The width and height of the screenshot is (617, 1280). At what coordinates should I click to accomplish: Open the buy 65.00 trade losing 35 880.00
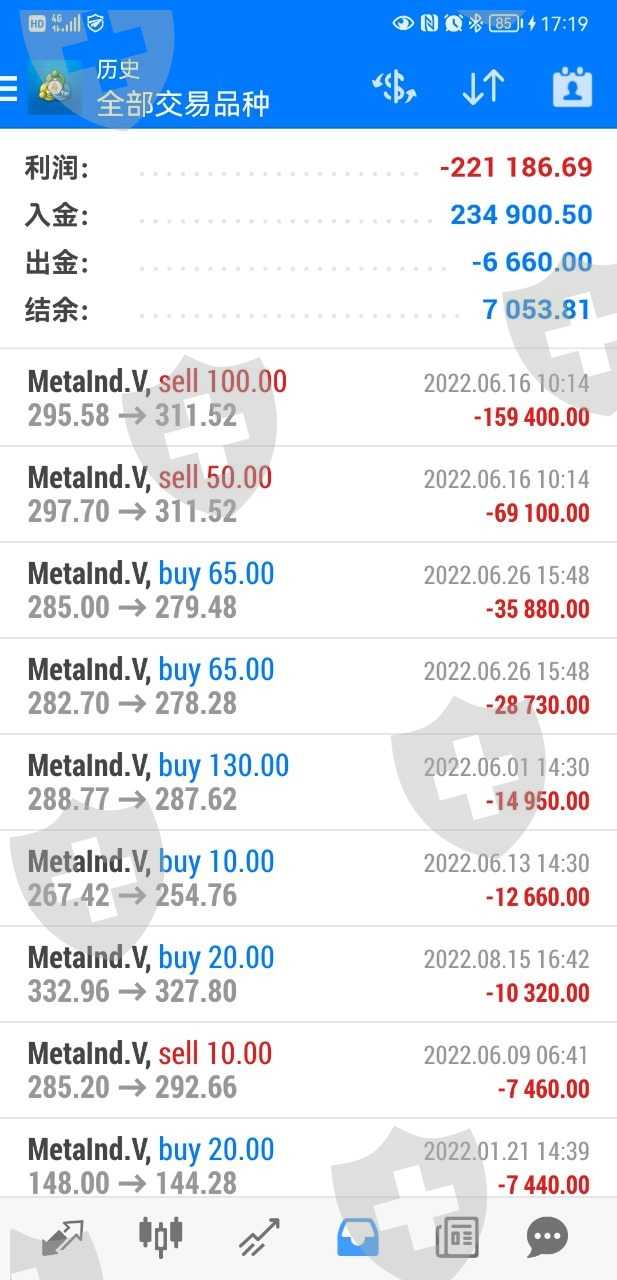pos(308,590)
